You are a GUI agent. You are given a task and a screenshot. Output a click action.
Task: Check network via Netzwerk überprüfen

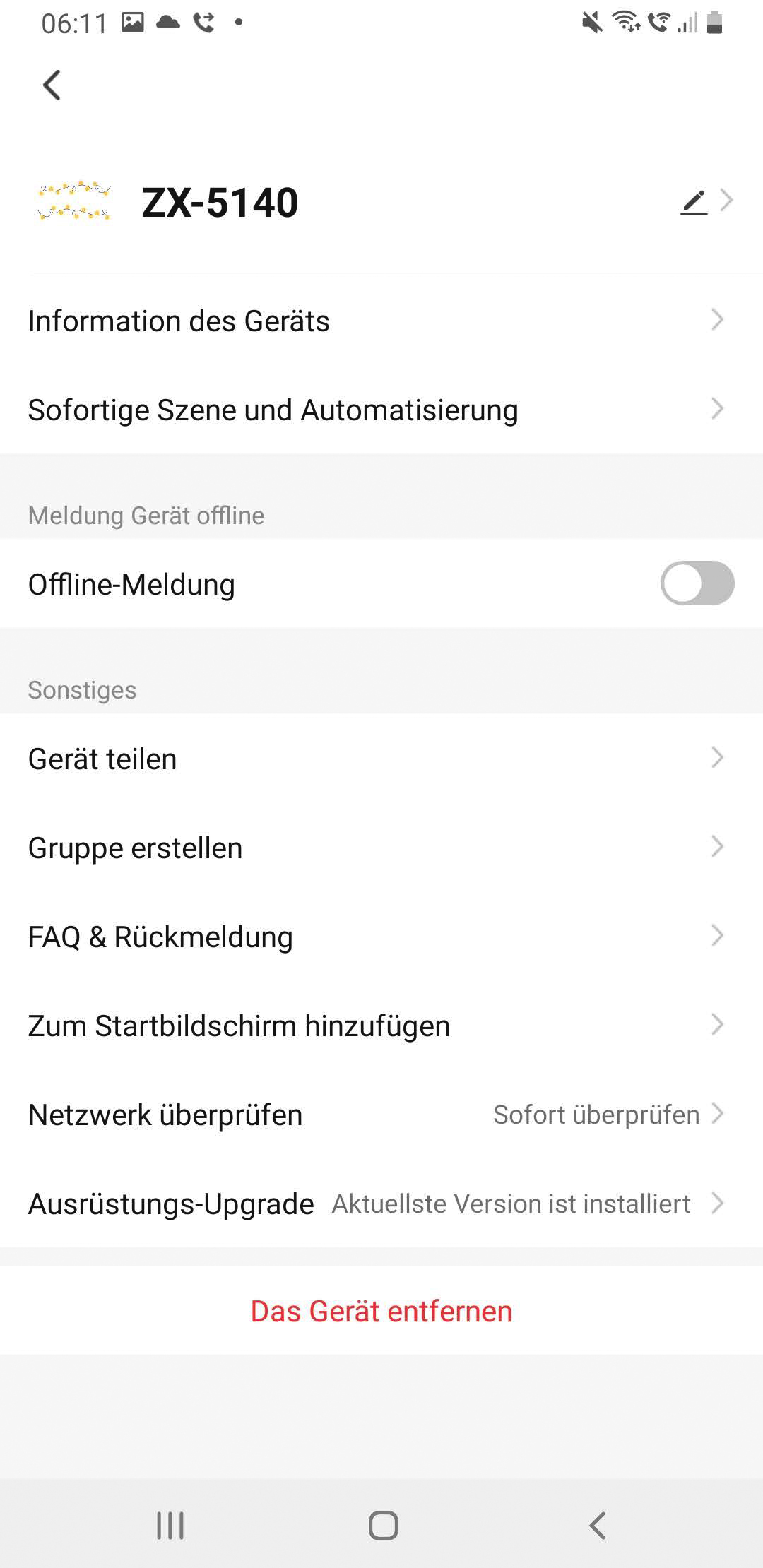point(381,1115)
